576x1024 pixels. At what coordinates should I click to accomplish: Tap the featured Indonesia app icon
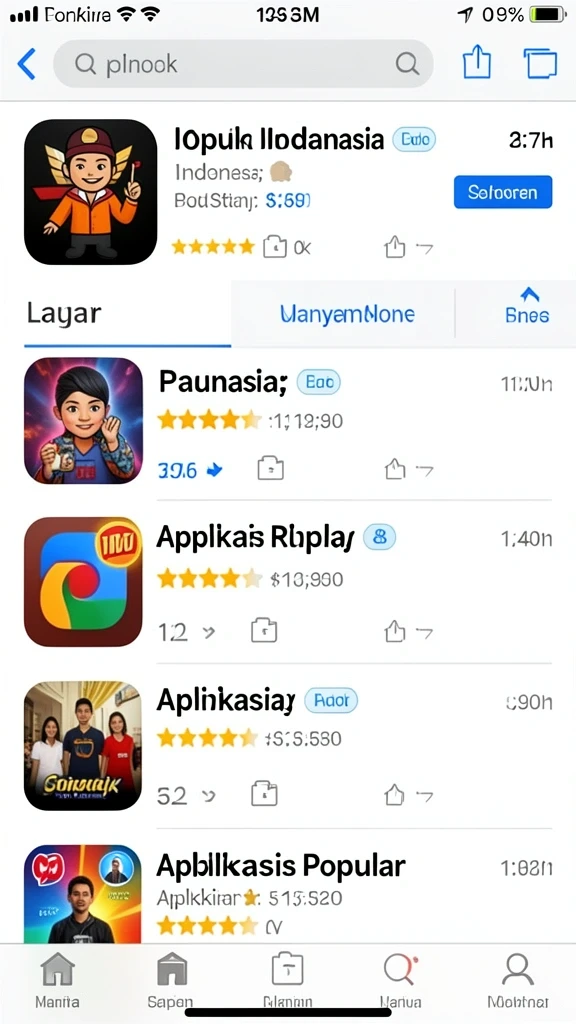point(91,192)
